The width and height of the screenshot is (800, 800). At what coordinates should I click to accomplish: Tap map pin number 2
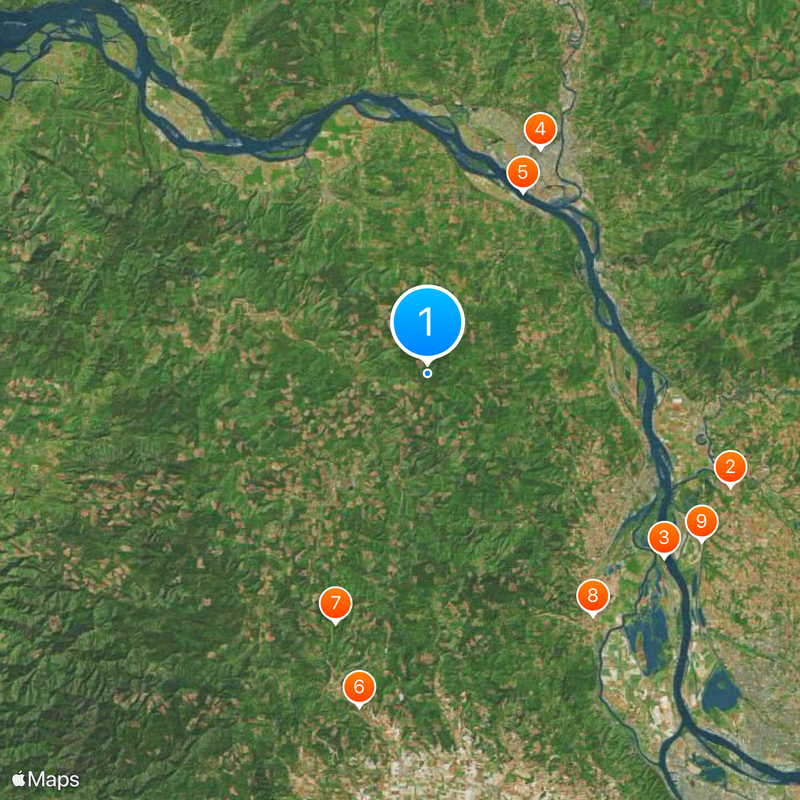pos(730,466)
